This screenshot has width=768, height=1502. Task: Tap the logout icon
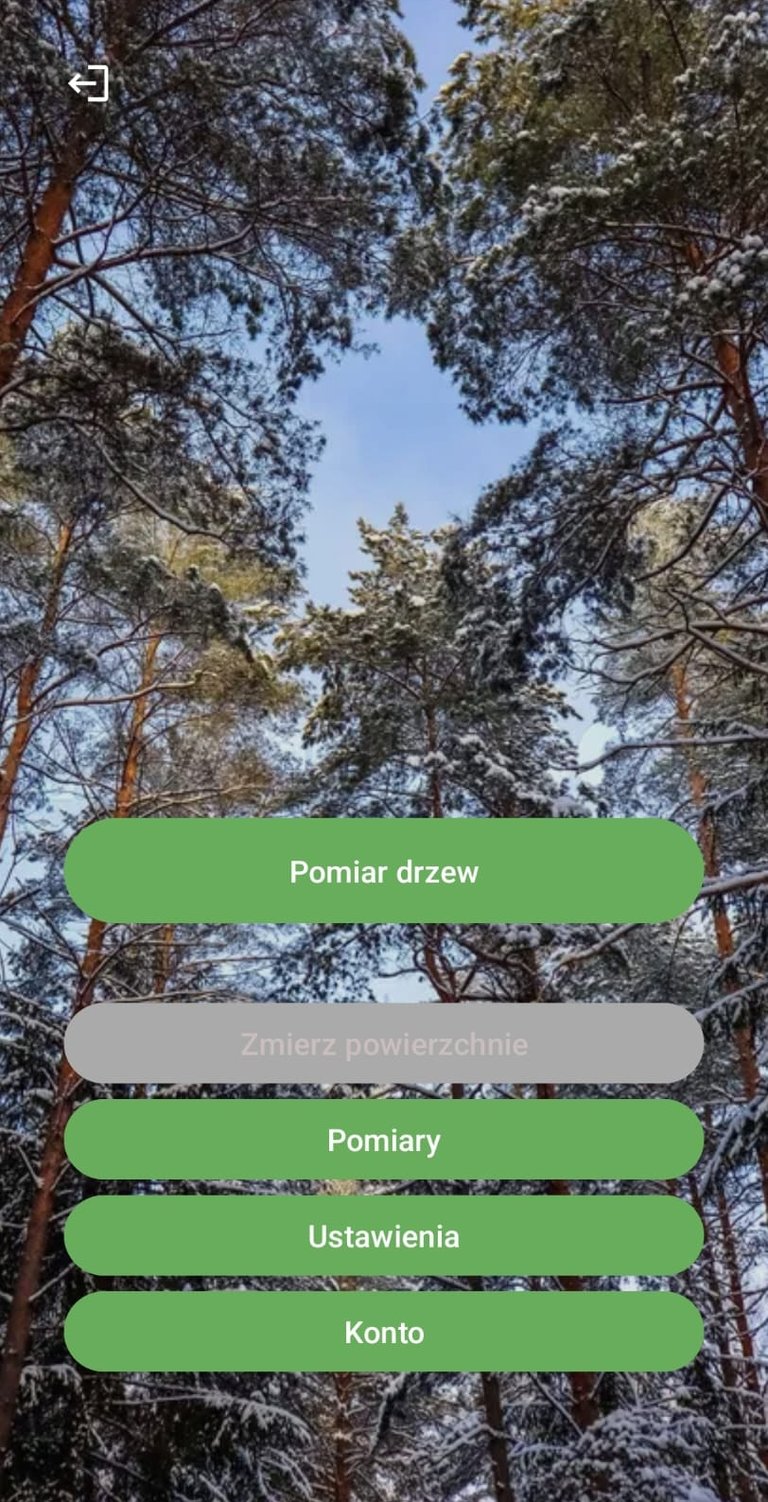[88, 83]
